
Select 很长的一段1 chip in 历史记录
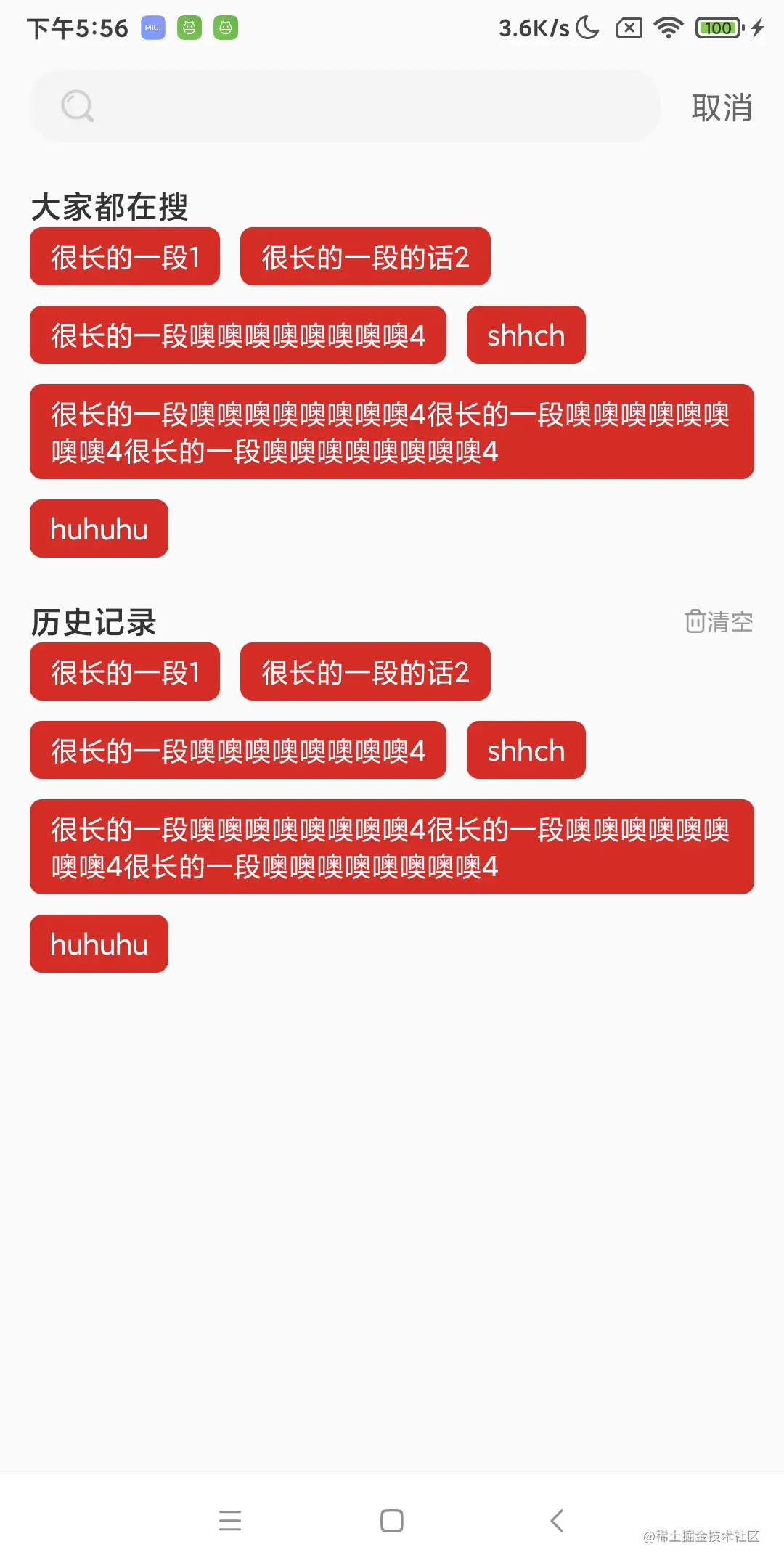tap(125, 672)
